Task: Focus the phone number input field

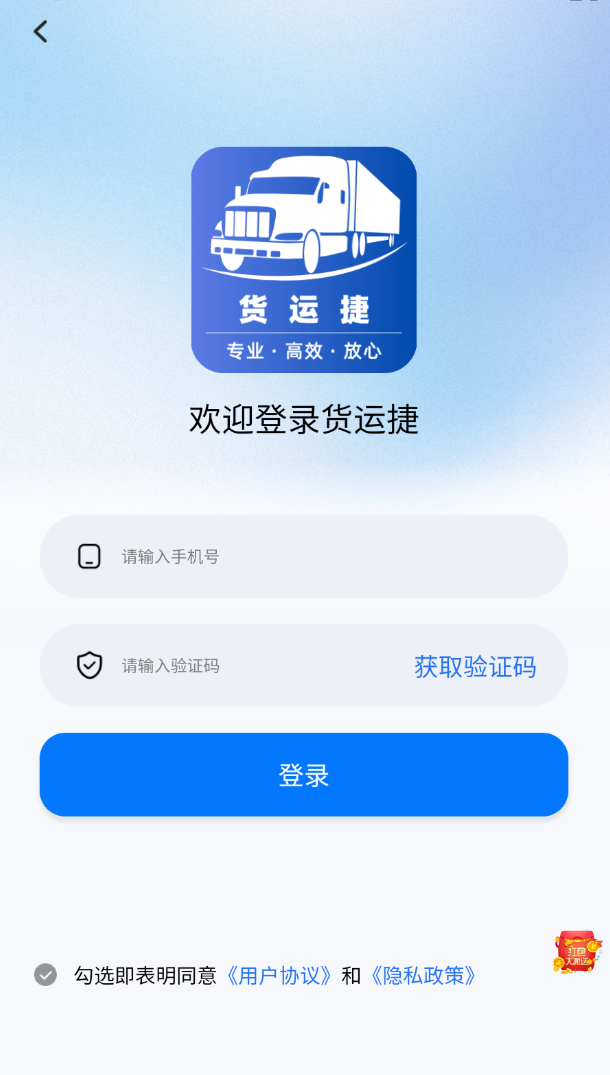Action: [320, 557]
